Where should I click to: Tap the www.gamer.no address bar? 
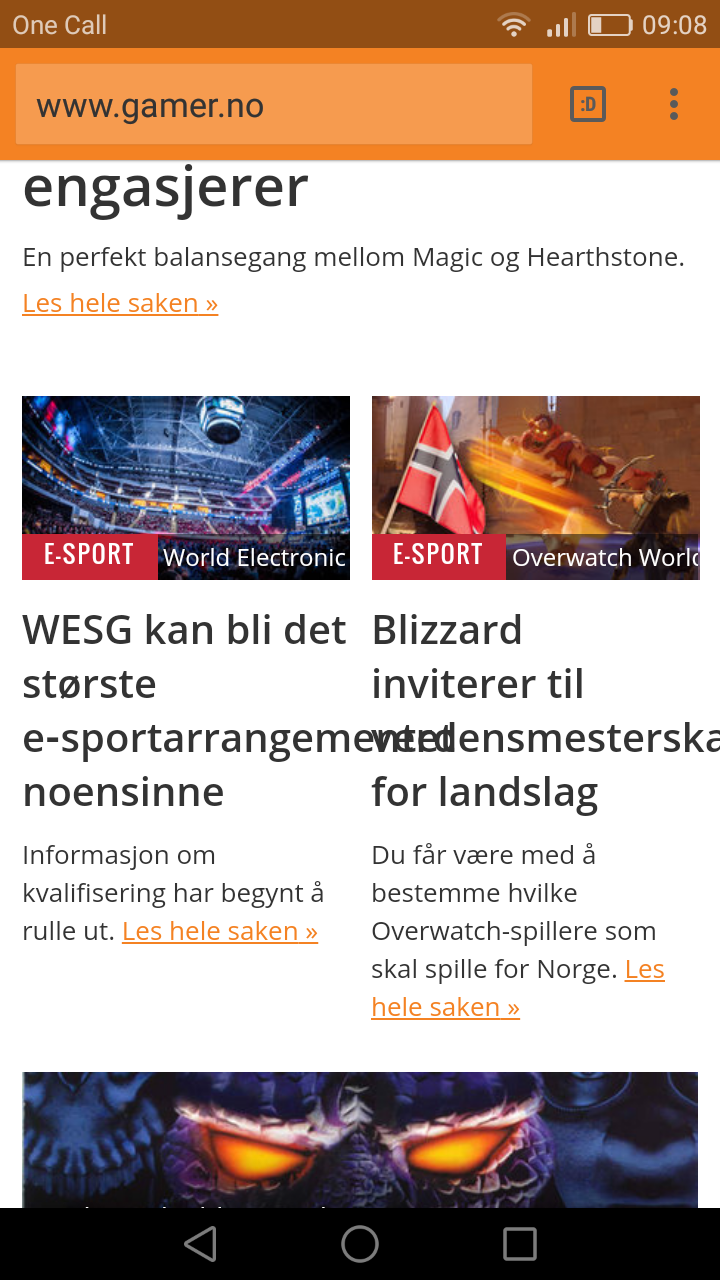(x=274, y=105)
